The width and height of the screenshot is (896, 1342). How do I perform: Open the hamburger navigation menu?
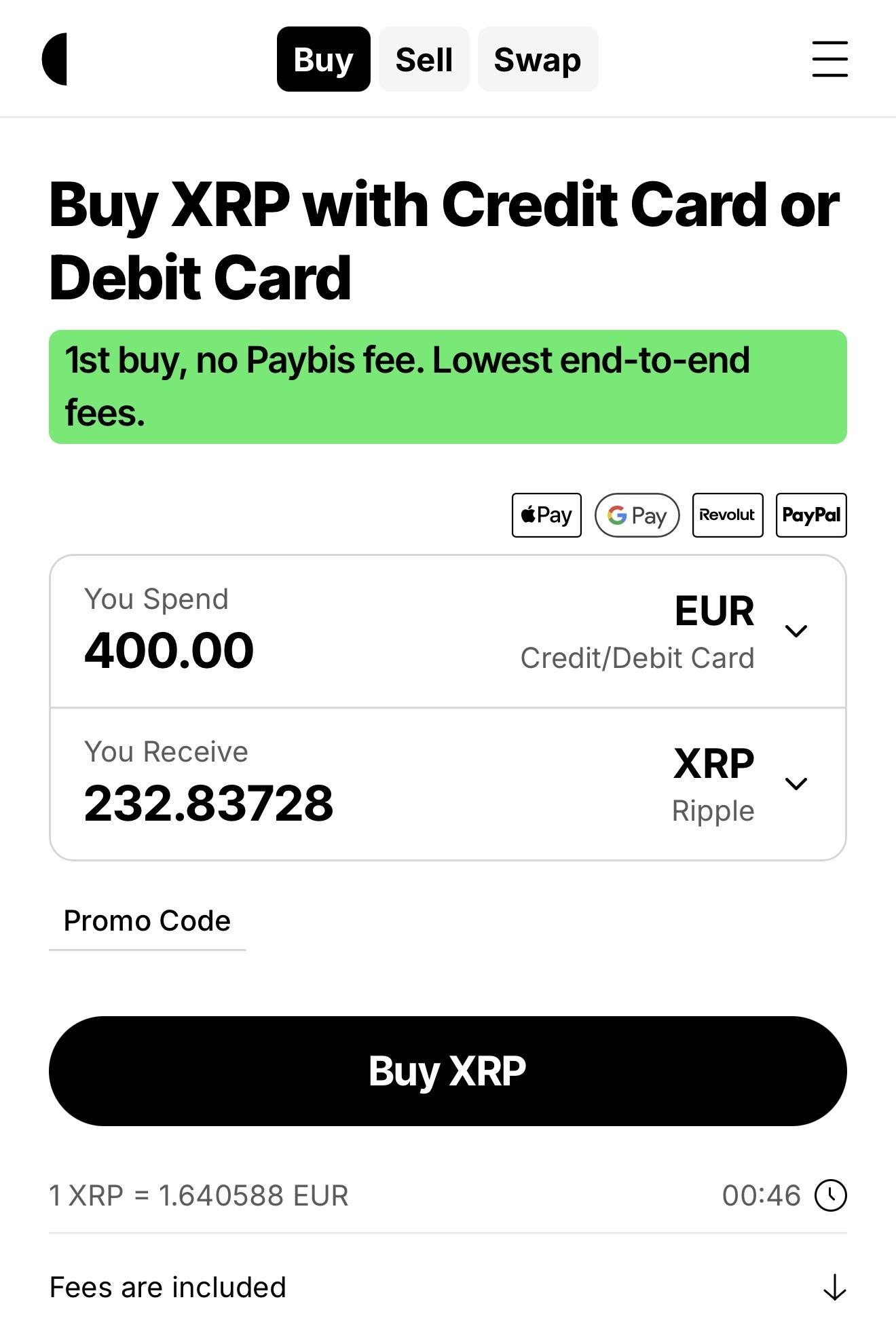coord(829,59)
